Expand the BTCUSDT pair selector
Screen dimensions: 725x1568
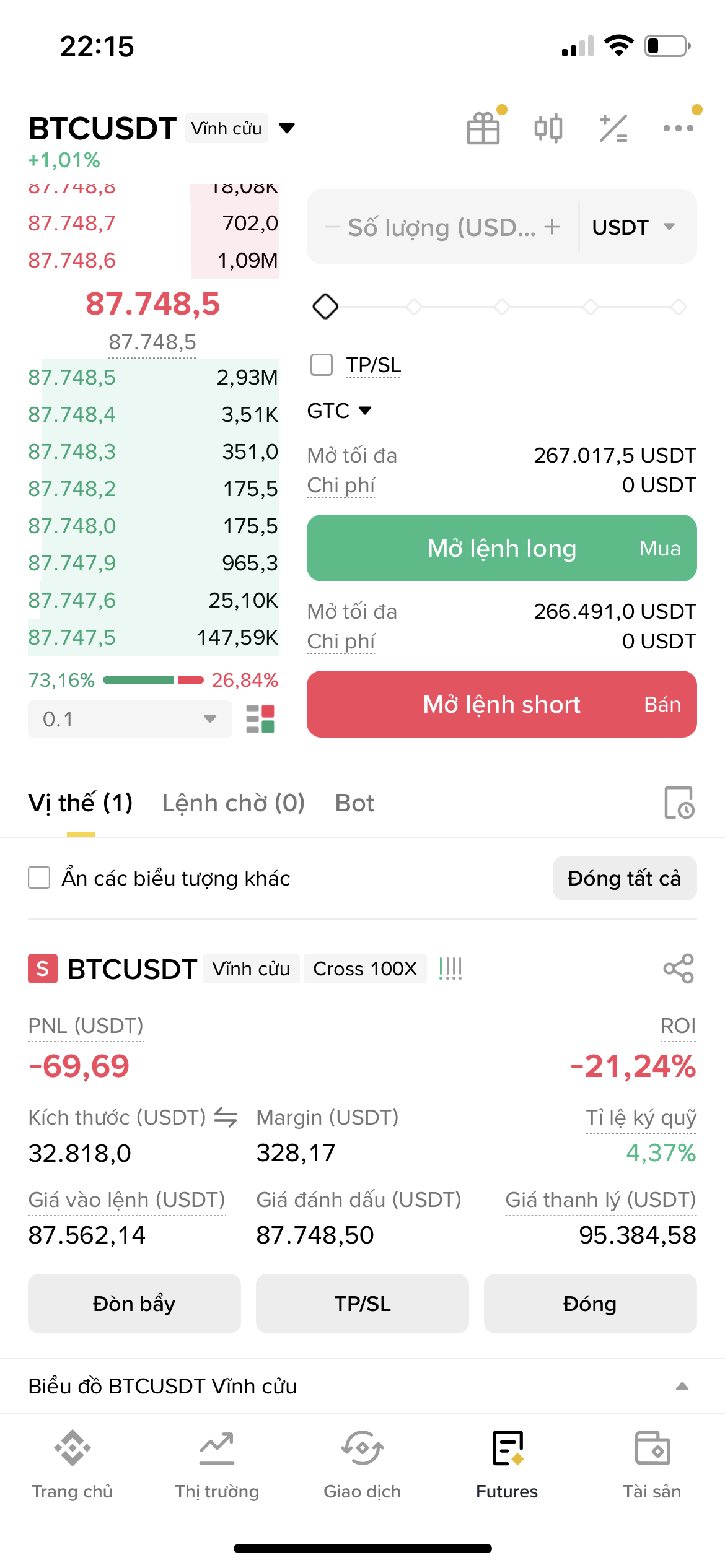tap(286, 128)
